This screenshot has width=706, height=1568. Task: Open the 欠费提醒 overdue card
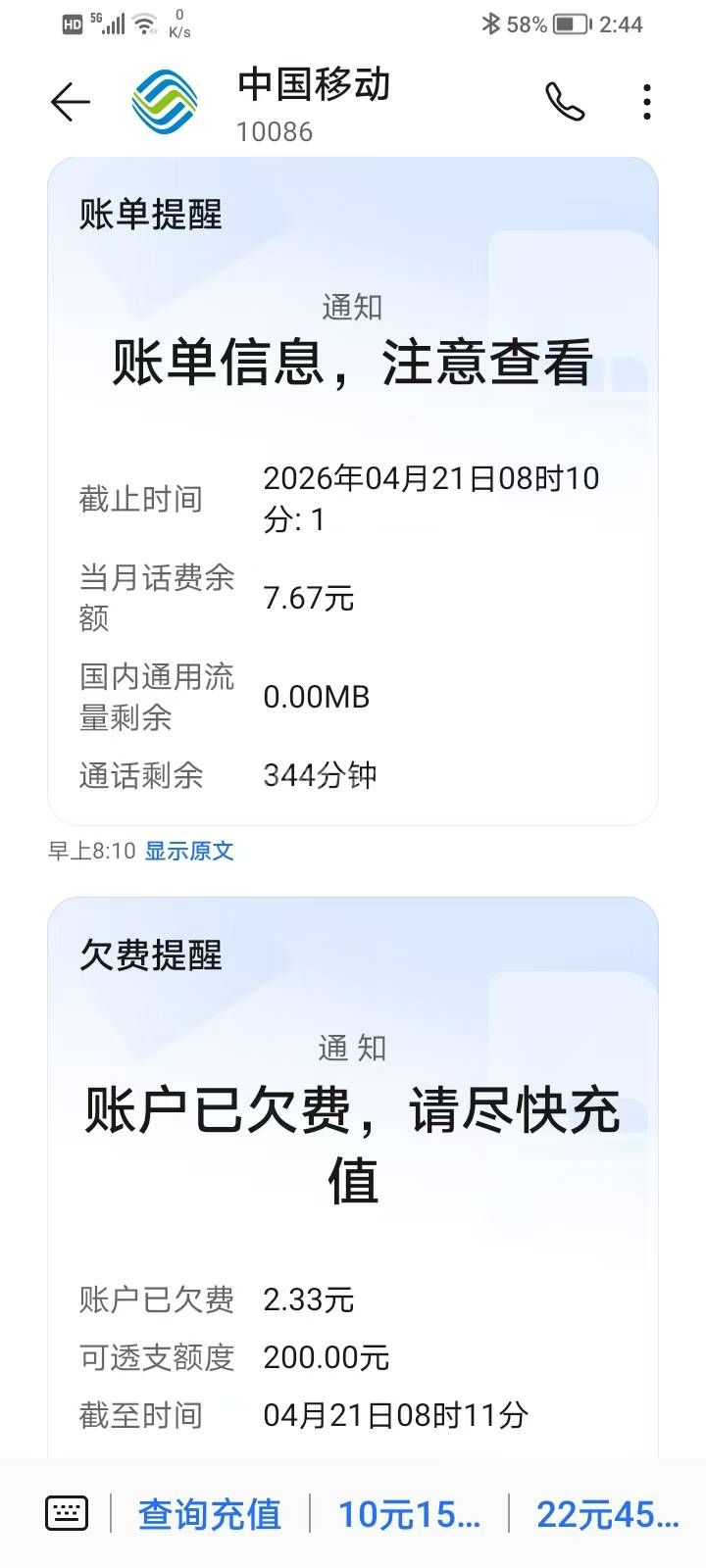click(353, 1178)
